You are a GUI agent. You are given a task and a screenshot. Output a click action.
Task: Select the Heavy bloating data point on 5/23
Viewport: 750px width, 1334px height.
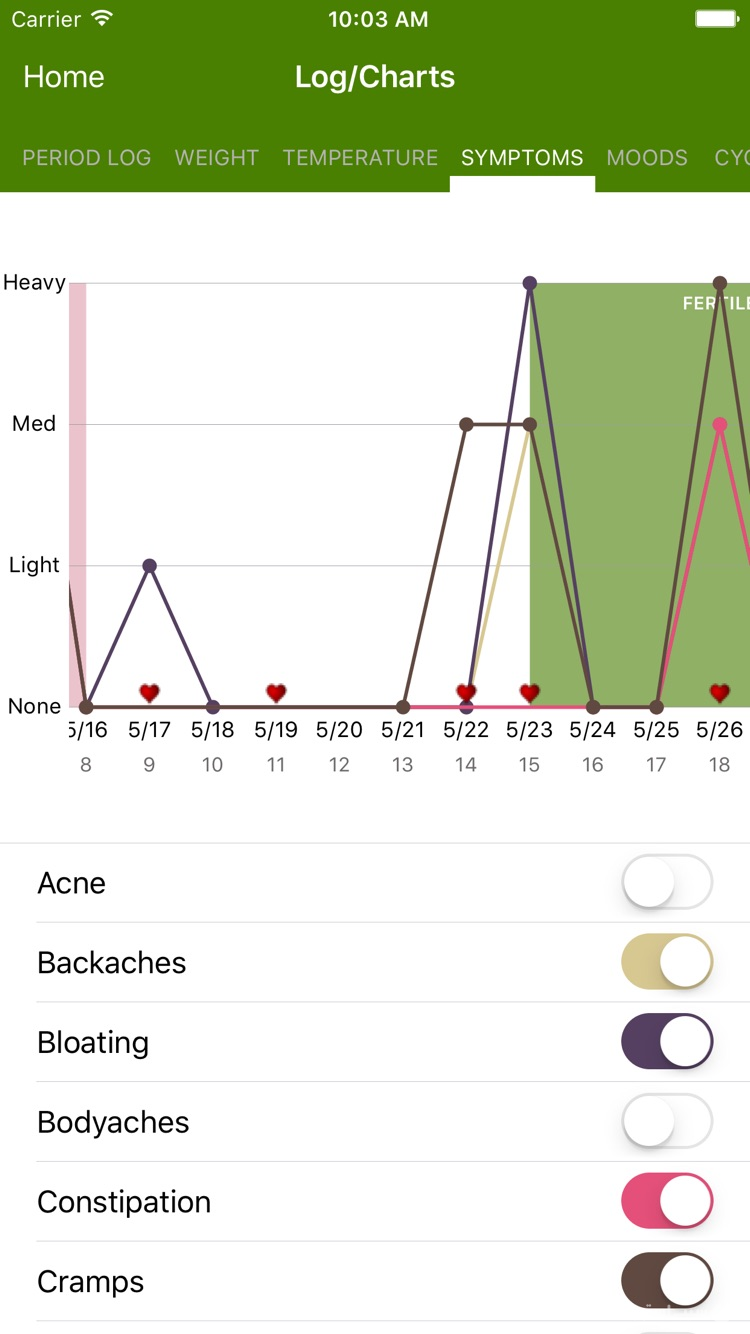(x=530, y=283)
